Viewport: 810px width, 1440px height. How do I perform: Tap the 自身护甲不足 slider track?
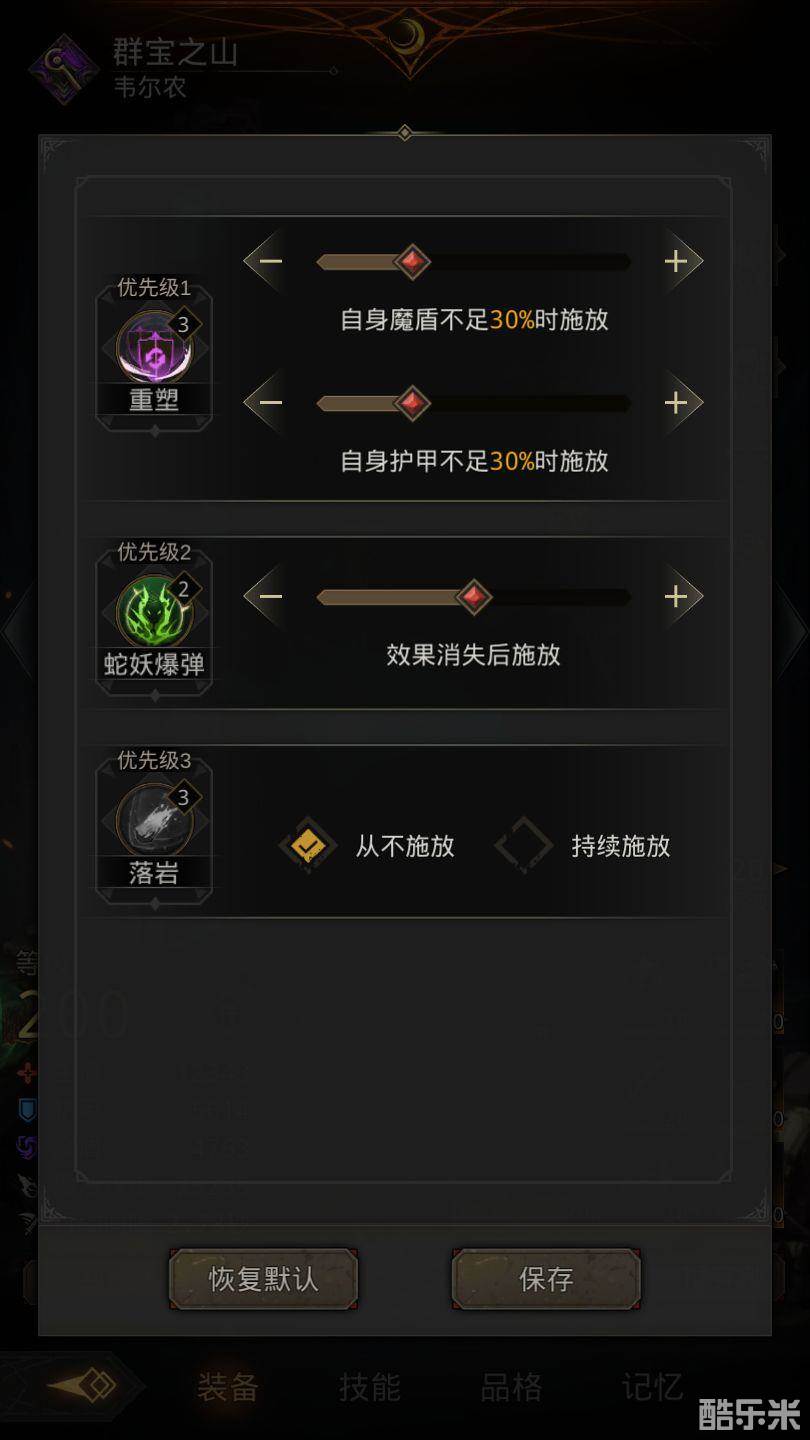[473, 403]
